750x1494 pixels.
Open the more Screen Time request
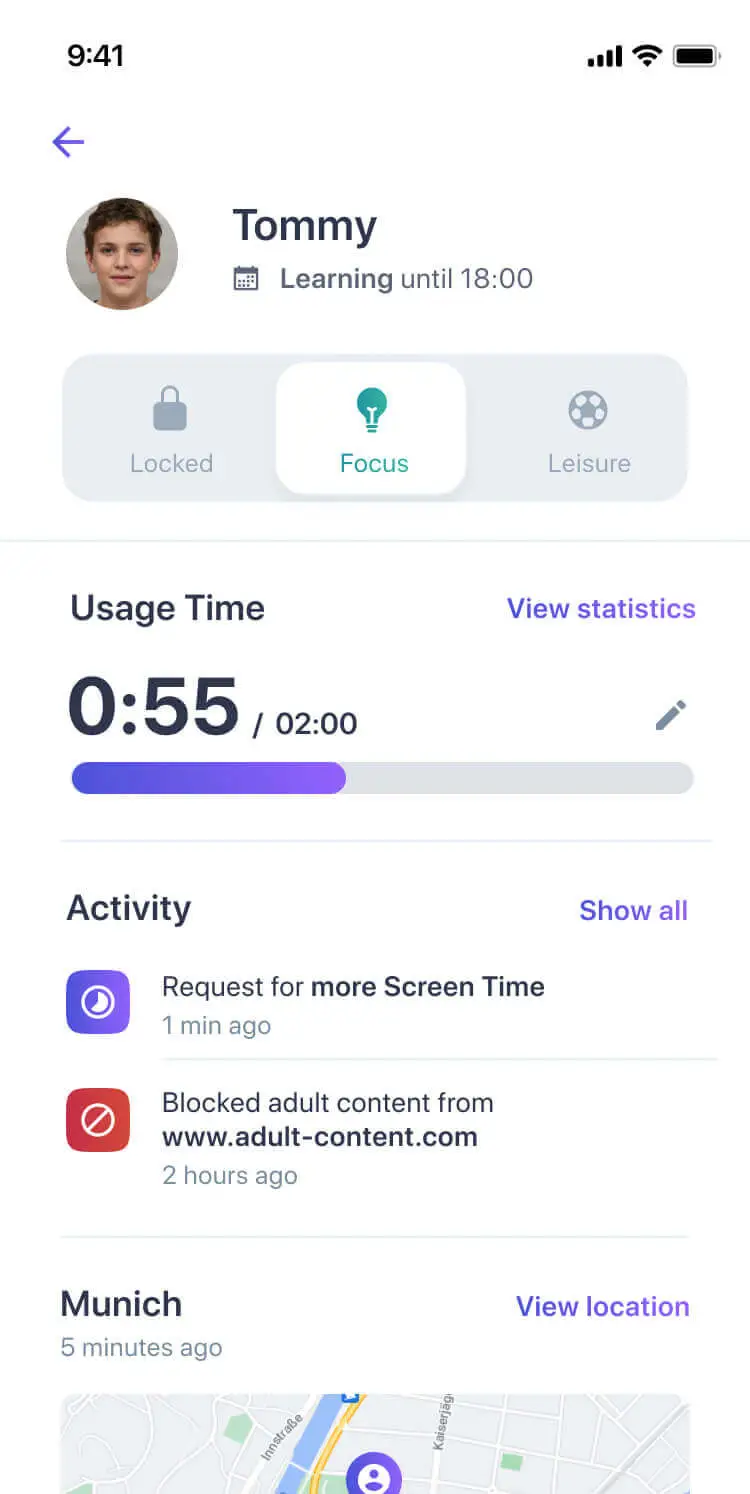[353, 1003]
